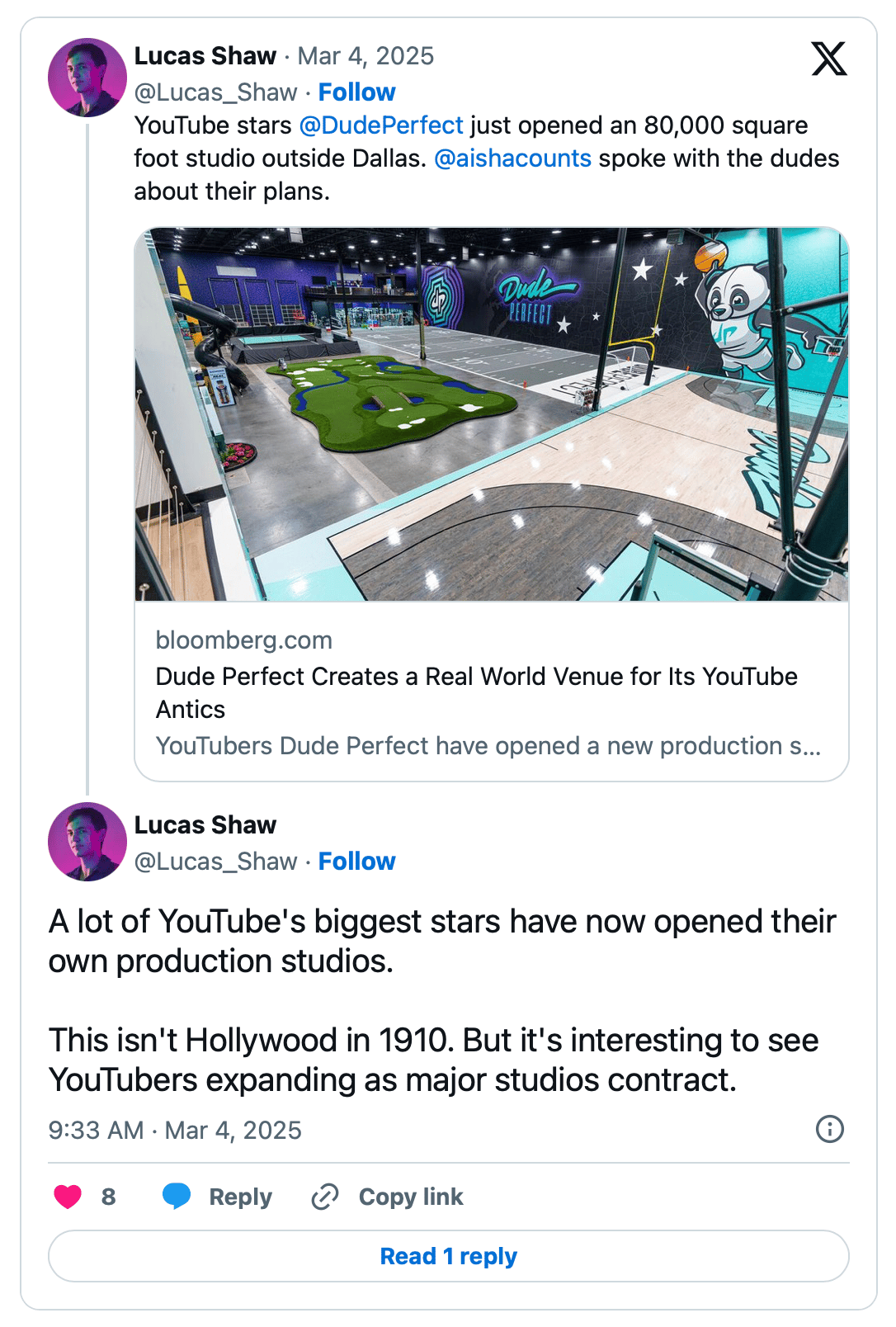Reply to Lucas Shaw's tweet

coord(218,1197)
